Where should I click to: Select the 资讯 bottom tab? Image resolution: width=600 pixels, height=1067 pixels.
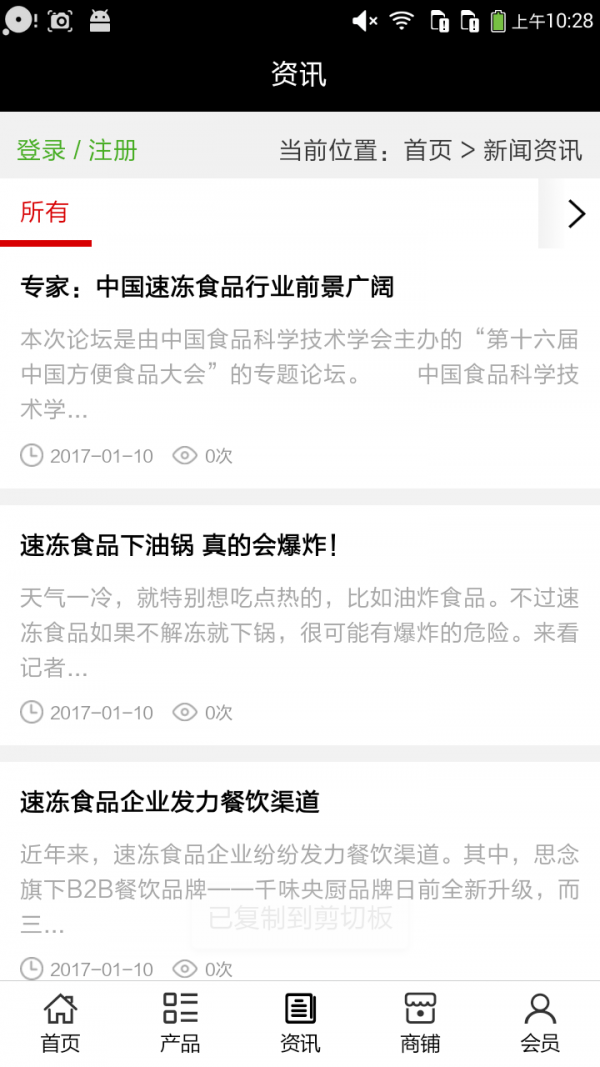point(300,1023)
